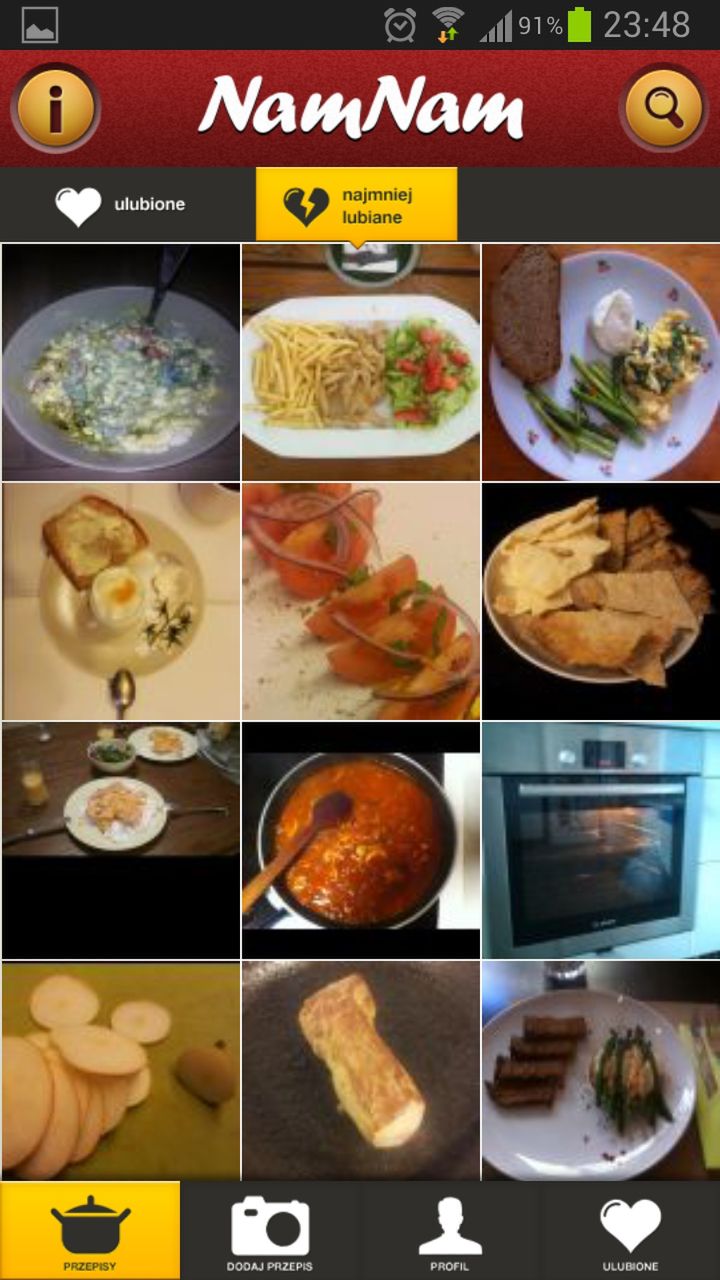
Task: Open the bread with asparagus and eggs recipe
Action: 600,362
